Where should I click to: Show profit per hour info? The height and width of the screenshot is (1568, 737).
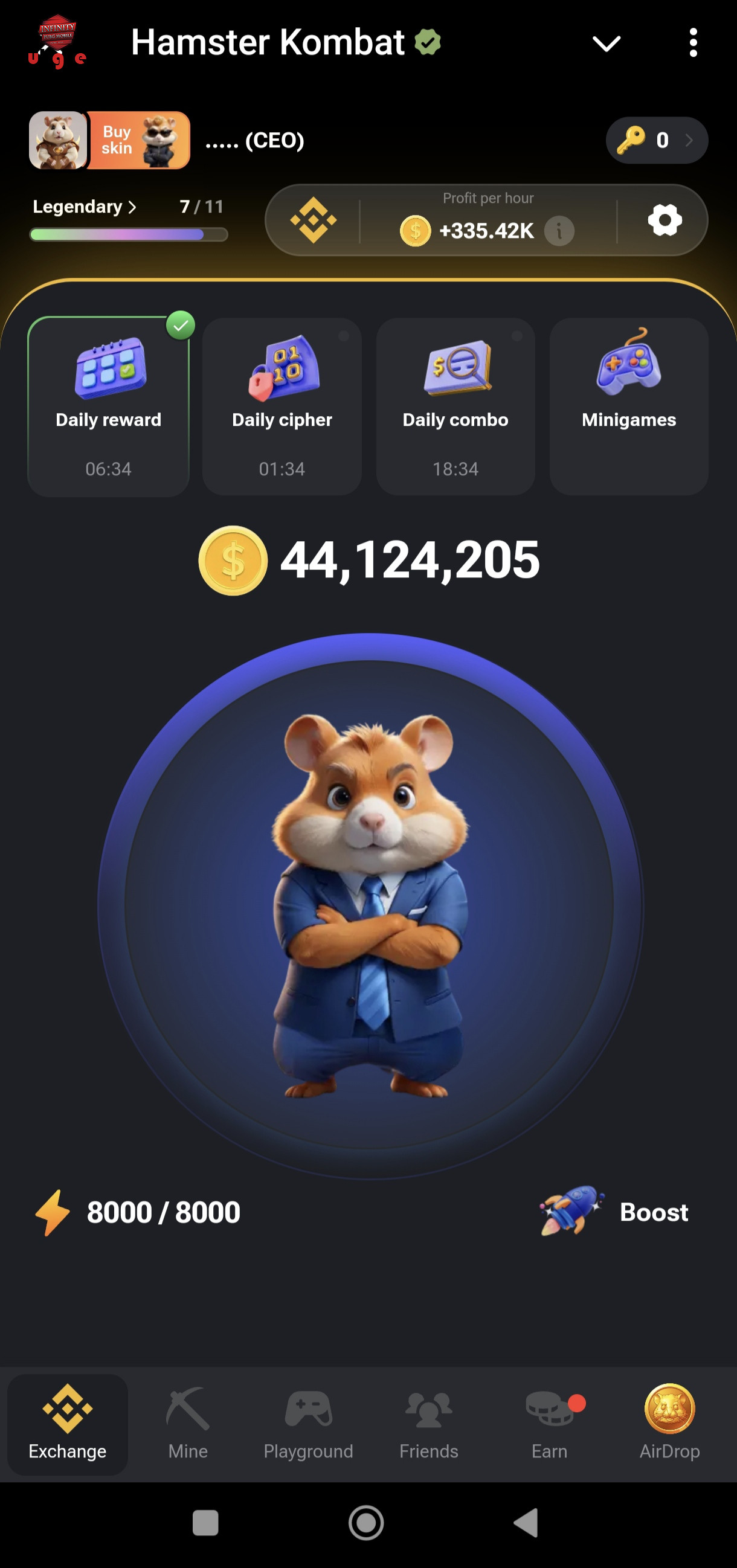(559, 231)
